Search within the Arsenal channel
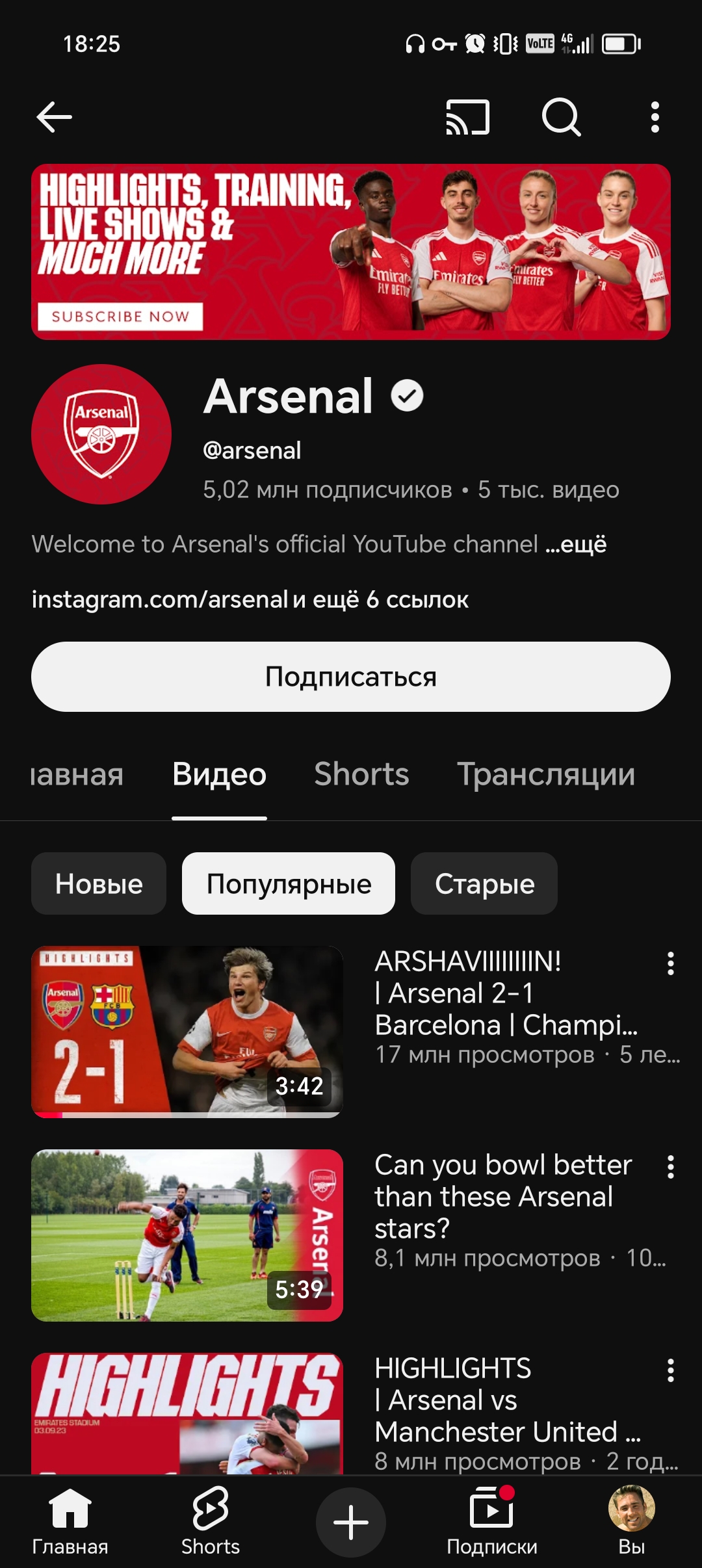This screenshot has width=702, height=1568. tap(561, 118)
